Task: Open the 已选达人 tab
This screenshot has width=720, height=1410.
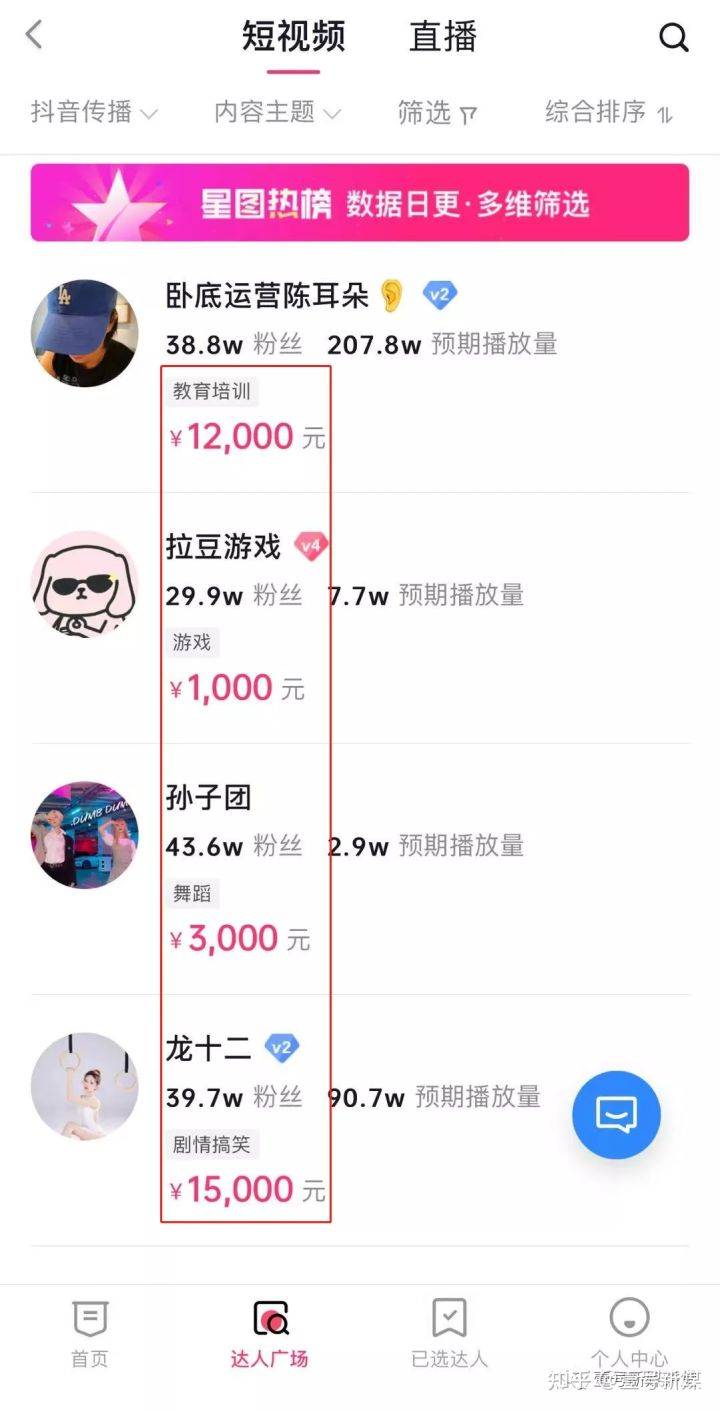Action: coord(449,1333)
